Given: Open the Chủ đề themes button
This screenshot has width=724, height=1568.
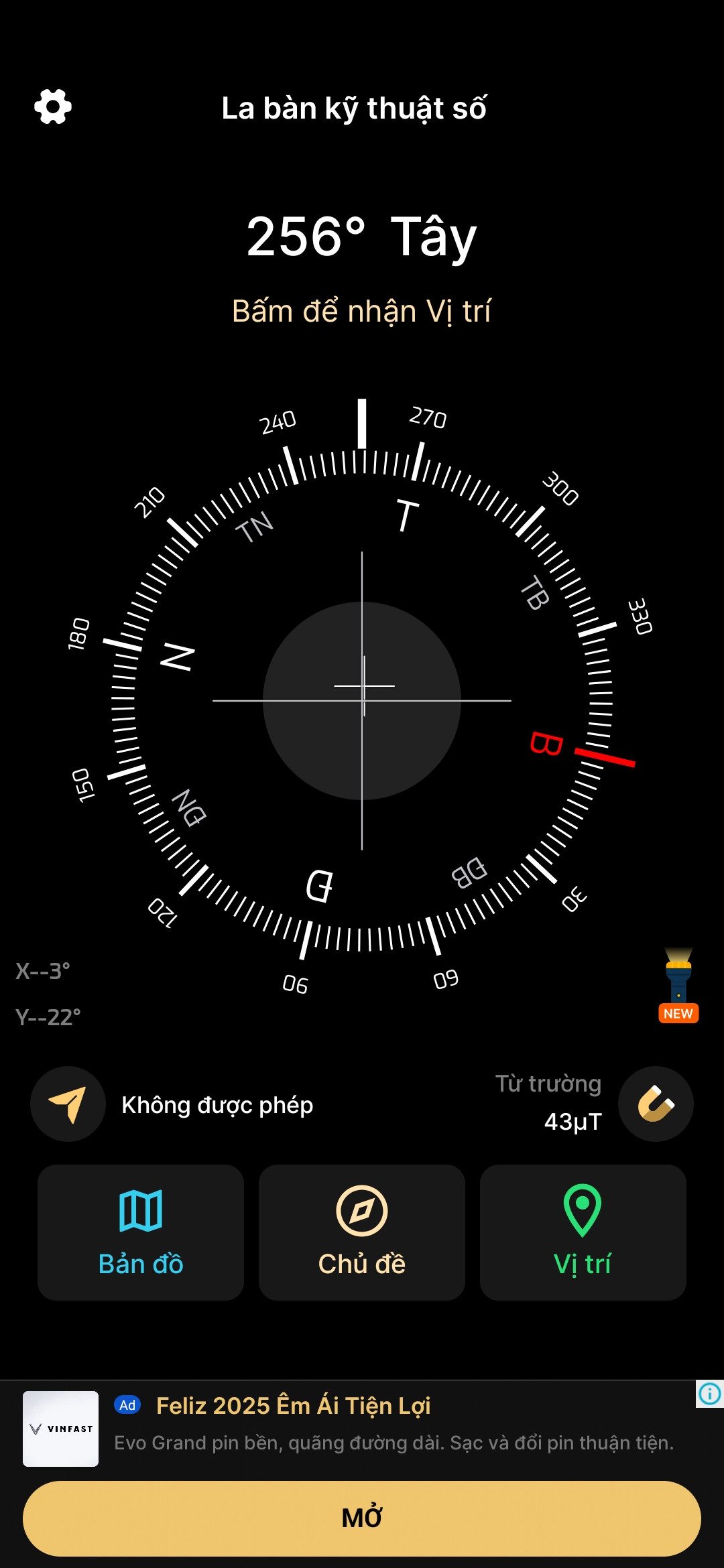Looking at the screenshot, I should pos(362,1232).
